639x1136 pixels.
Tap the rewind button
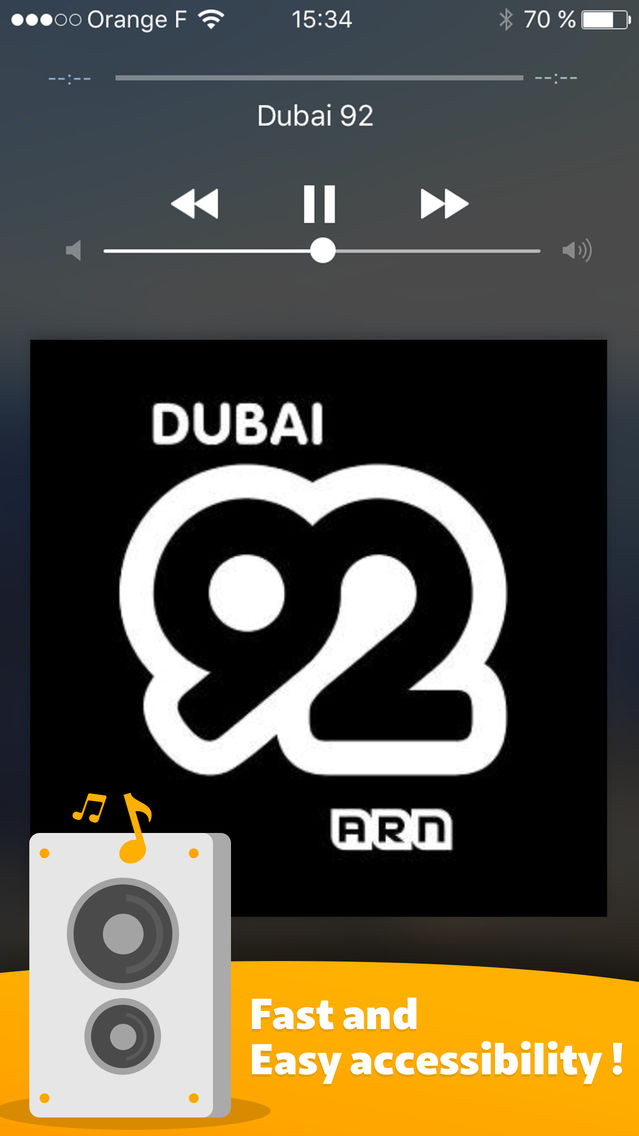click(x=194, y=204)
